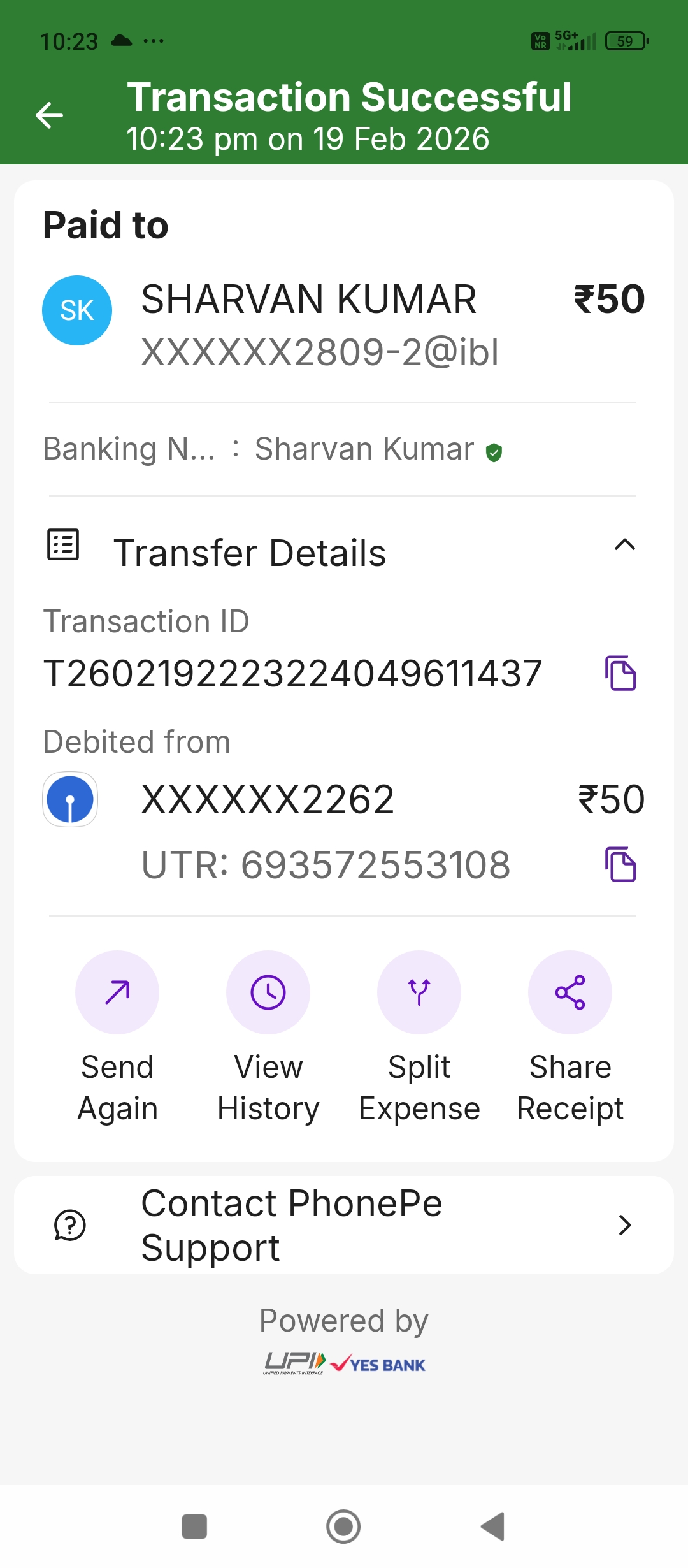Copy the UTR number
Screen dimensions: 688x1568
(x=620, y=864)
